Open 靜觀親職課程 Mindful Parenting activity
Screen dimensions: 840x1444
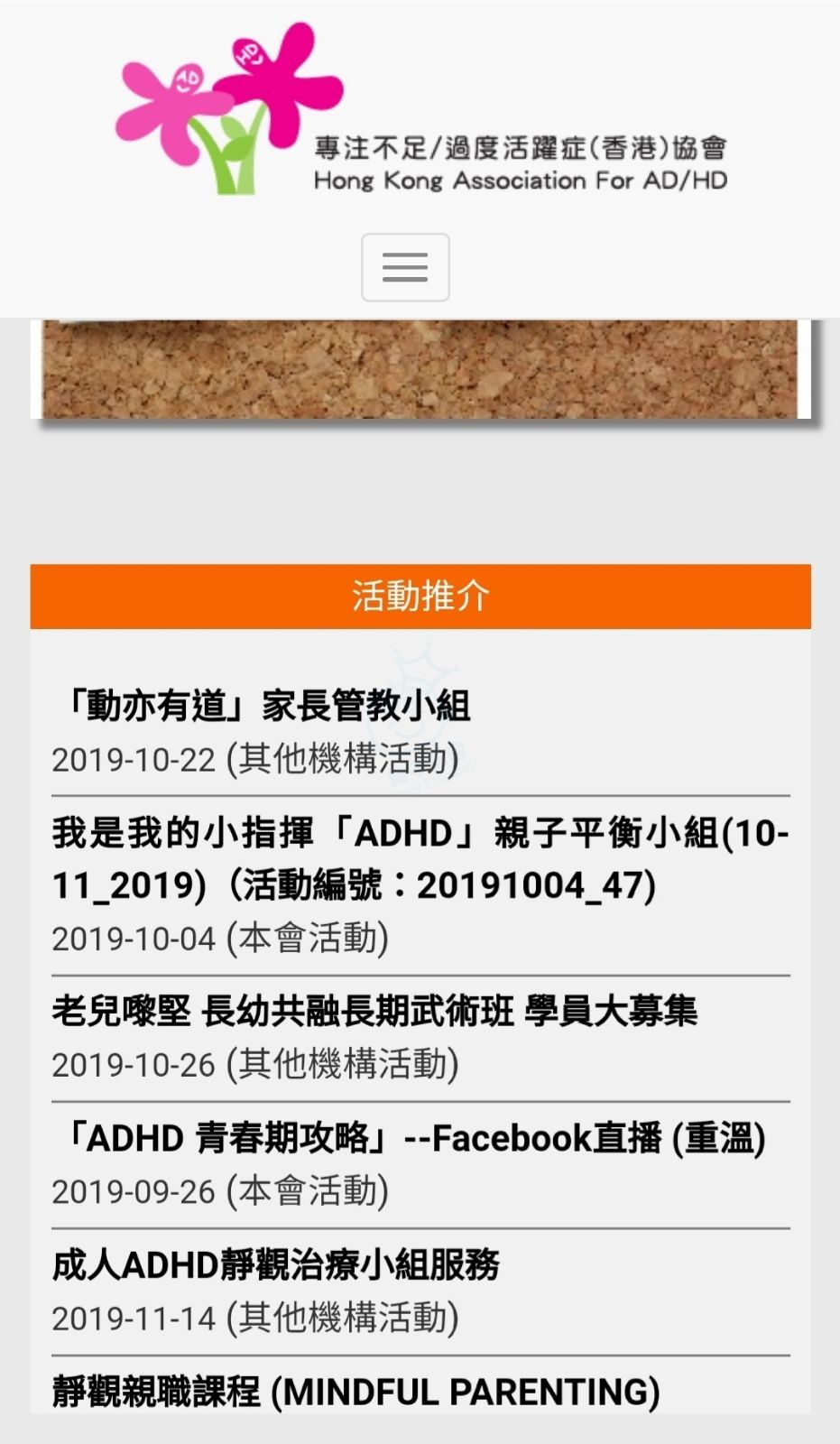click(x=356, y=1391)
